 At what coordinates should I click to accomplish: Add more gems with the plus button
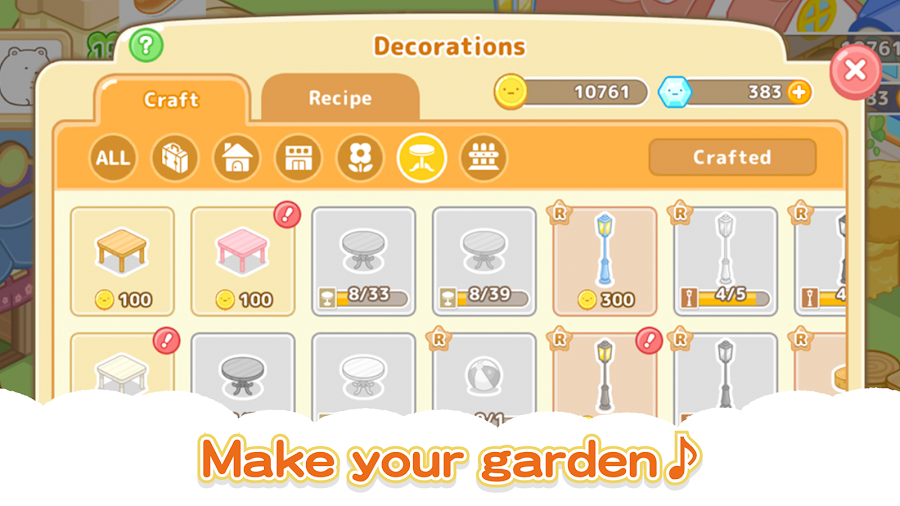point(798,92)
